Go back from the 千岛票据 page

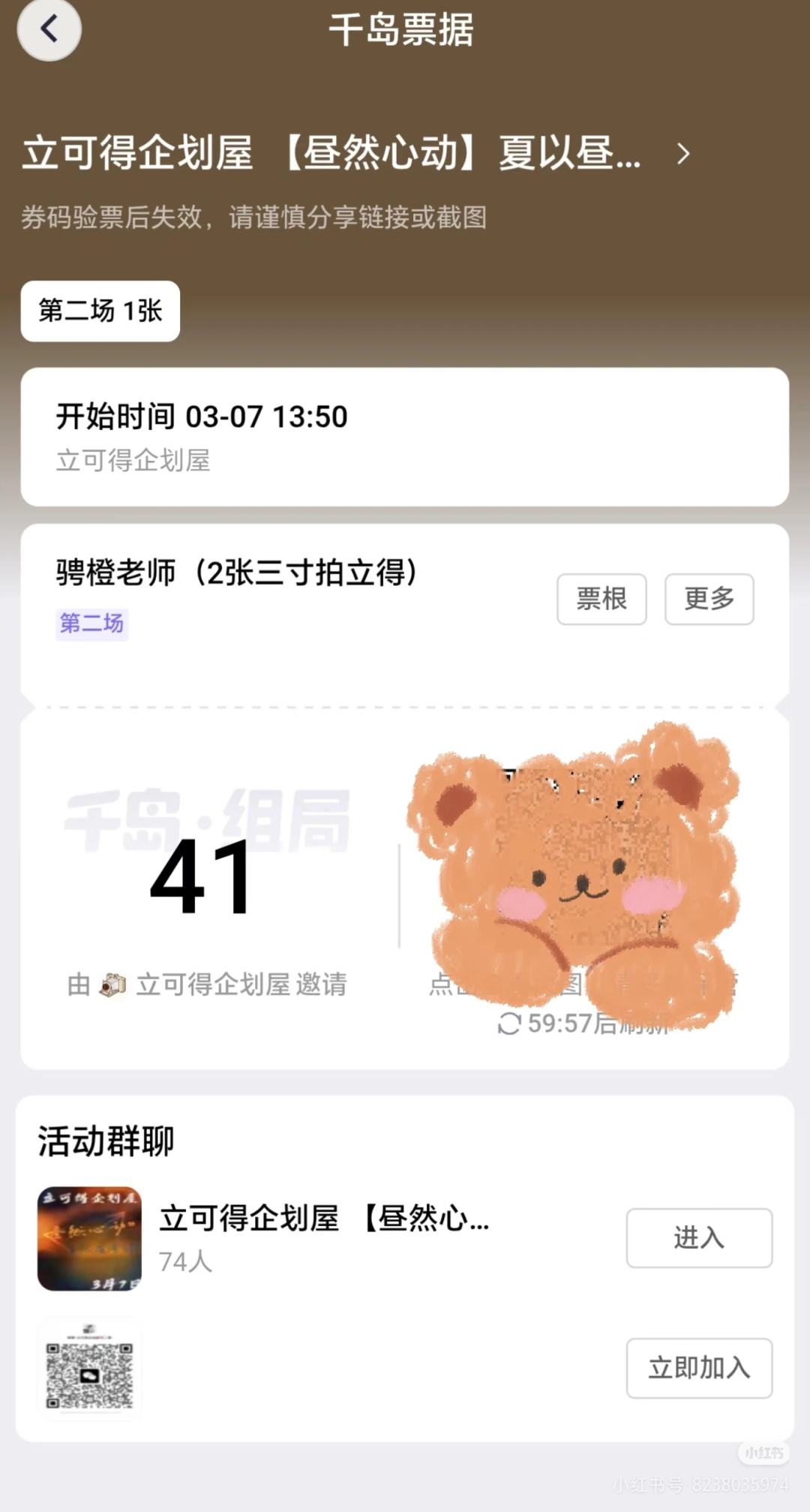[49, 30]
